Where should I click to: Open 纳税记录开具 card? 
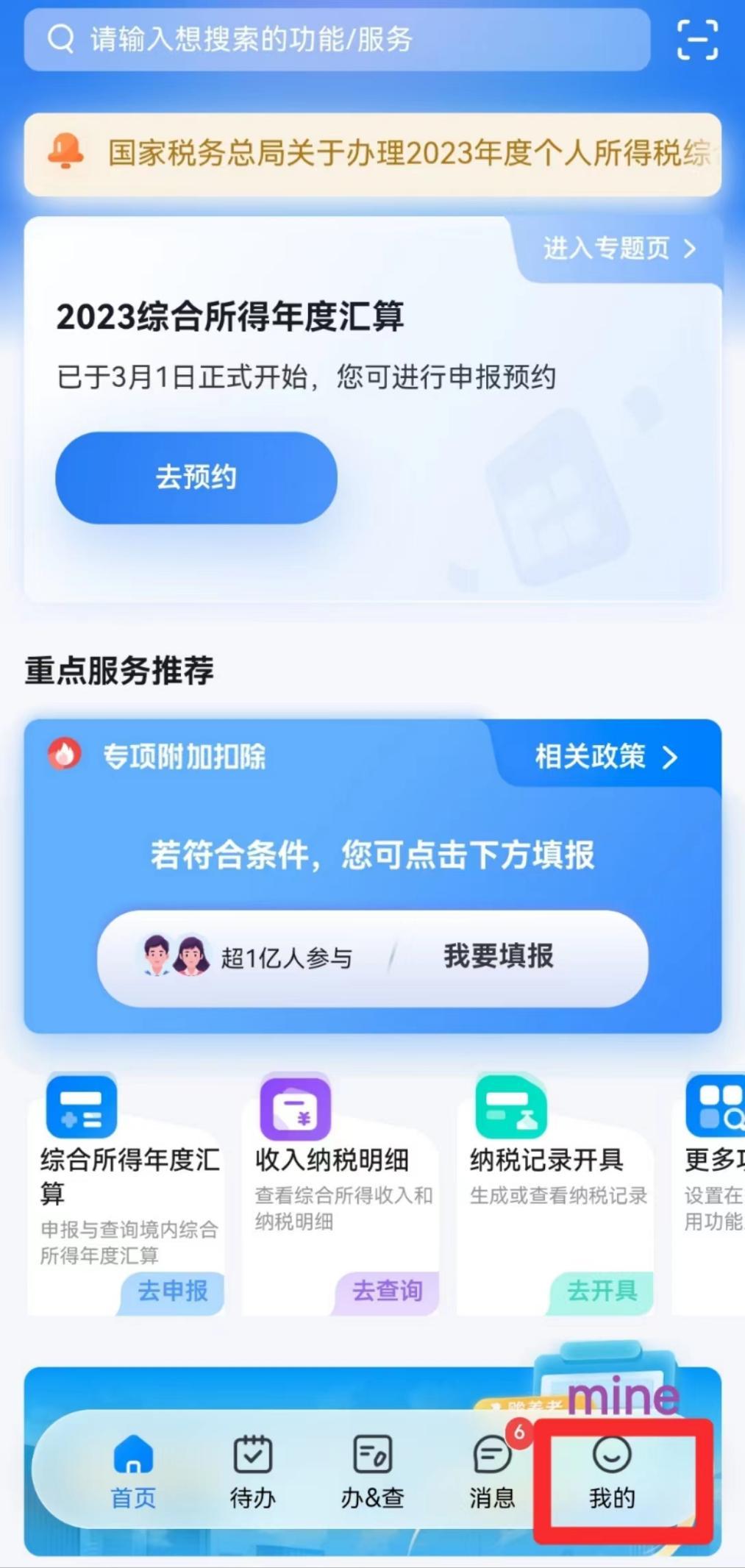coord(555,1193)
